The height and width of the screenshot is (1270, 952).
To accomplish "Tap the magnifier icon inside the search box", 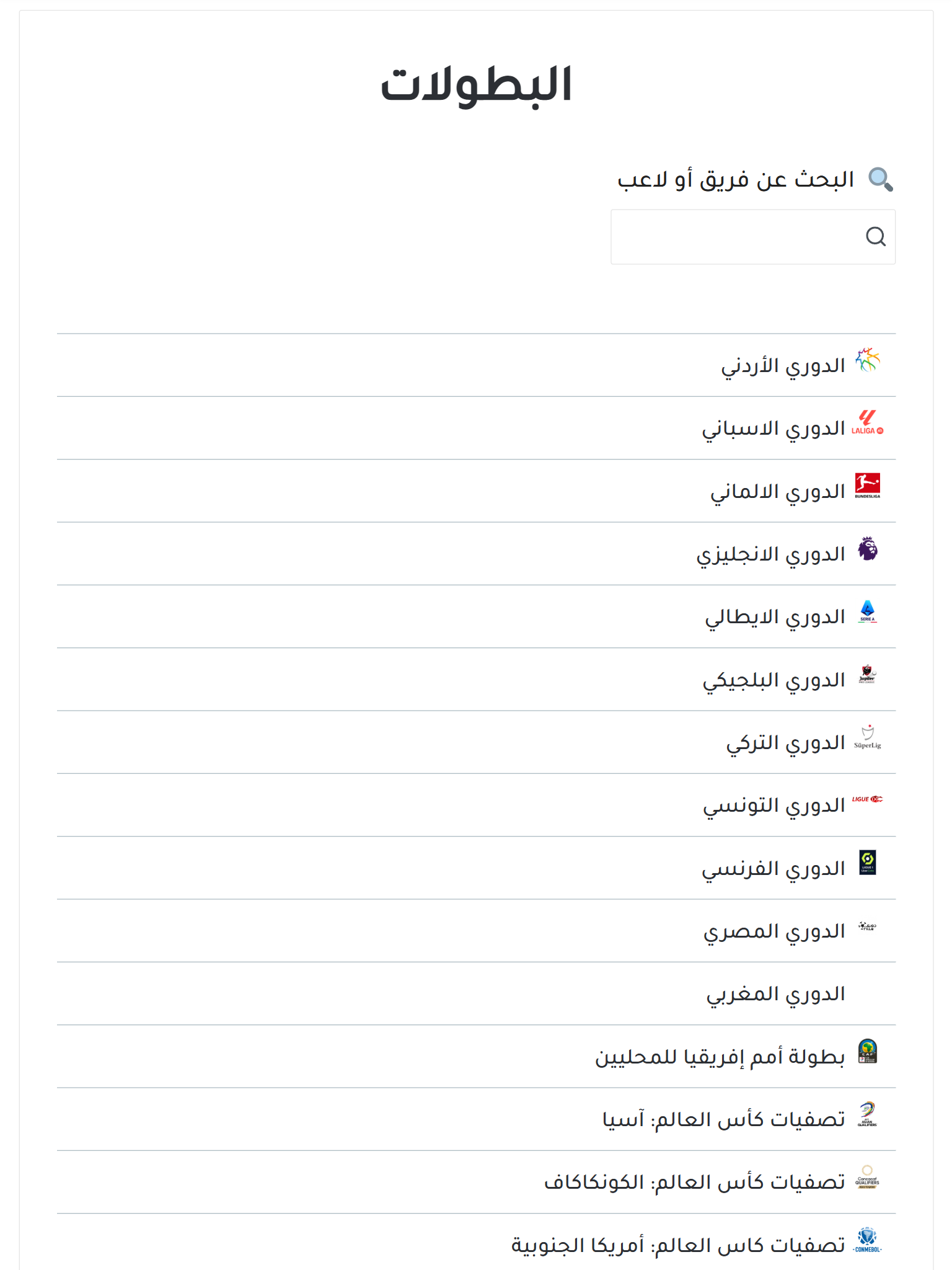I will (875, 237).
